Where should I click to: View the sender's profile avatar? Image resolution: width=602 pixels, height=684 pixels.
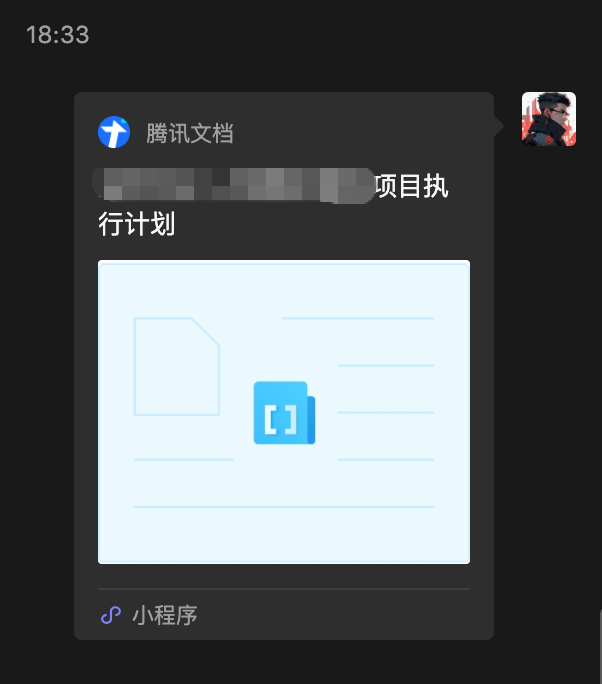(x=548, y=119)
